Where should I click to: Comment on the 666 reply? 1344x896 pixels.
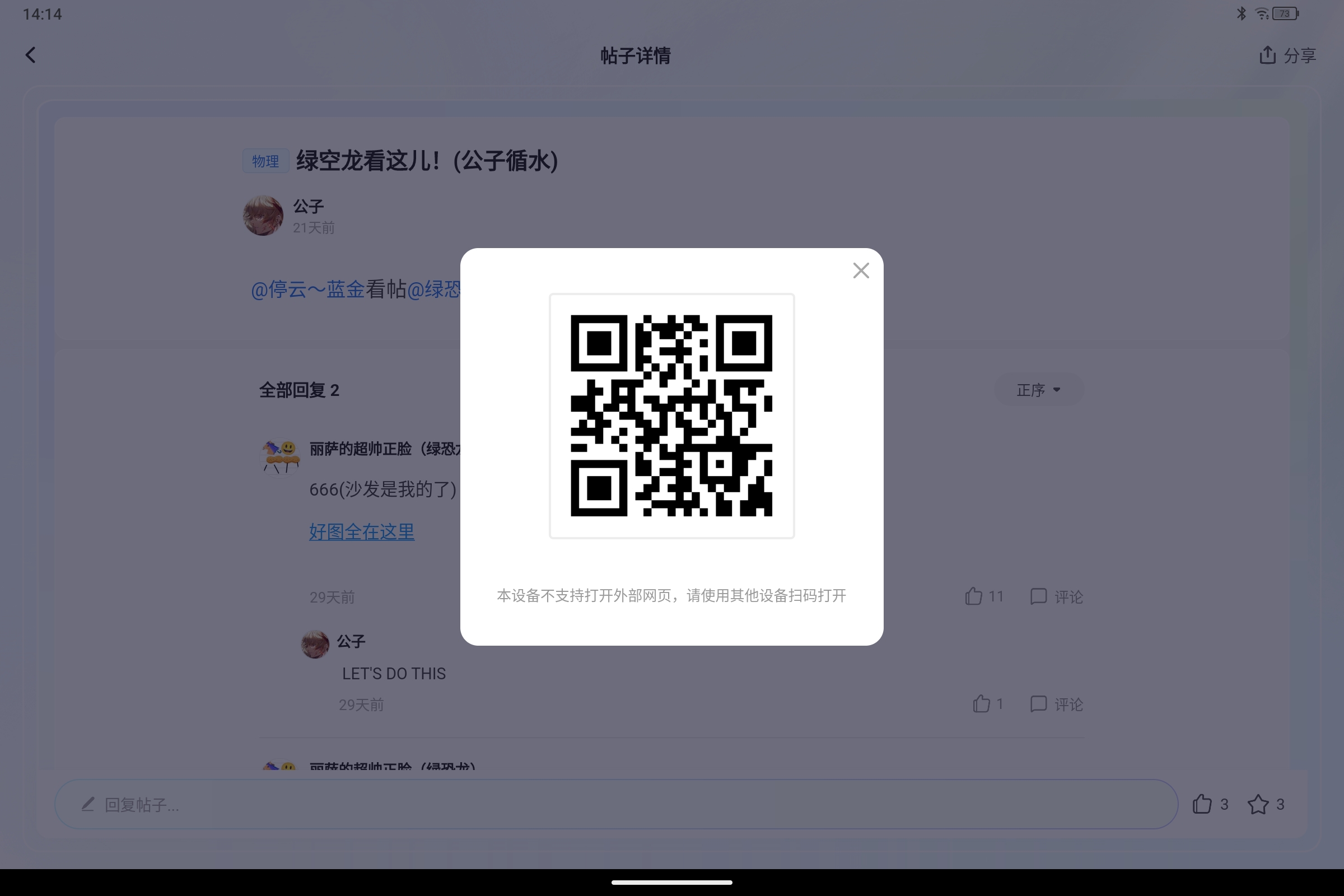pyautogui.click(x=1056, y=596)
